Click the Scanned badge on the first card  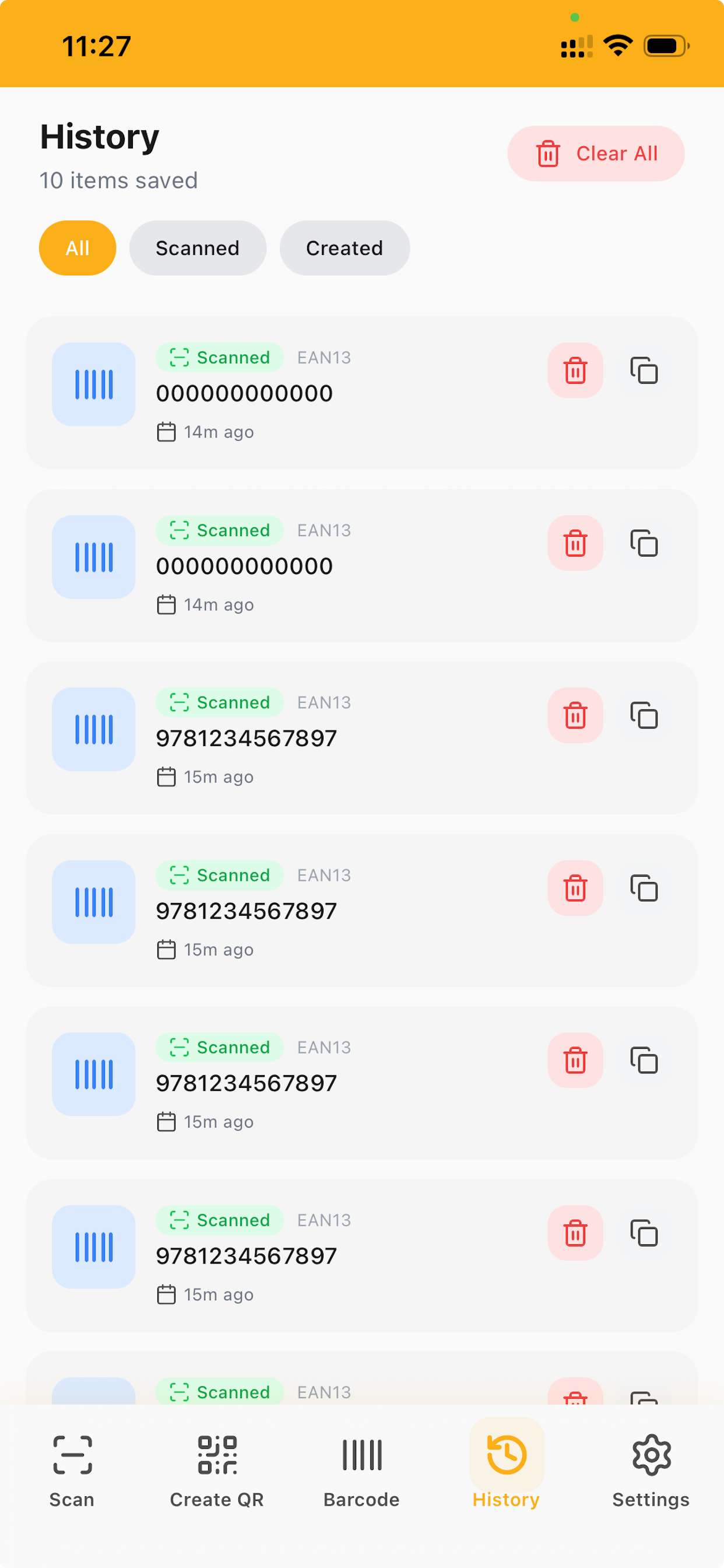click(x=219, y=358)
